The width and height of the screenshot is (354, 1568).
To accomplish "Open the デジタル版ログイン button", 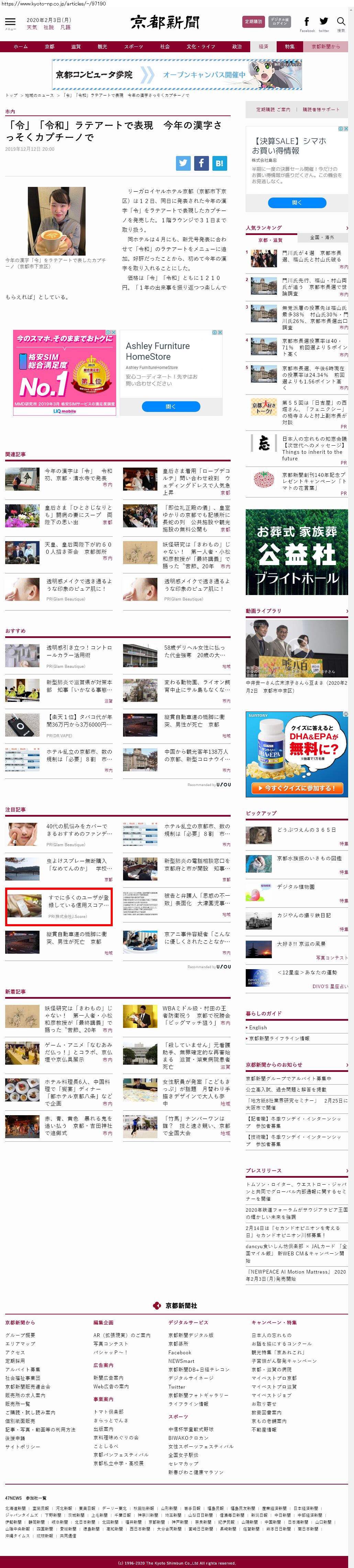I will (x=279, y=22).
